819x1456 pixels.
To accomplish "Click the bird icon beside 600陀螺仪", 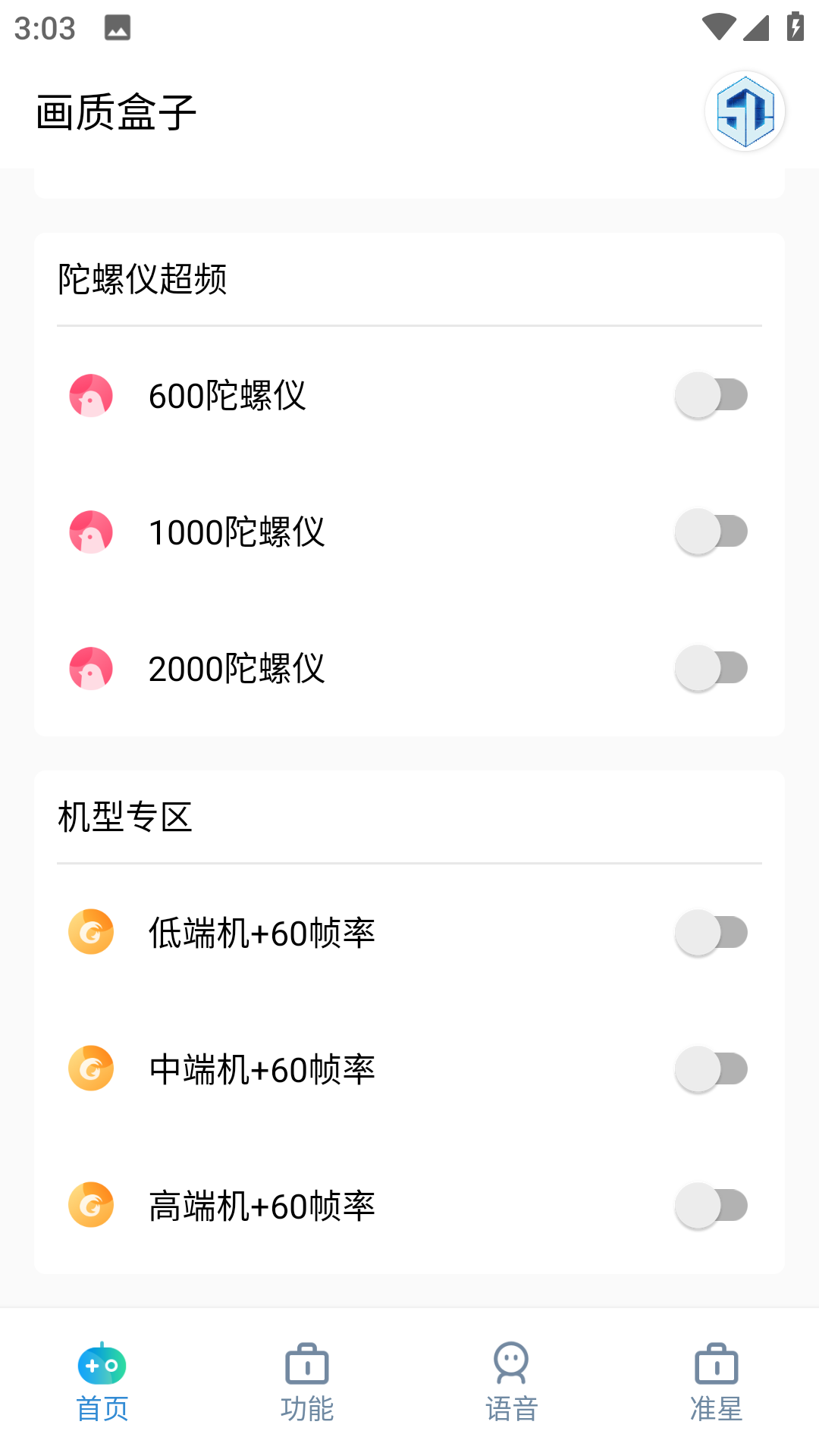I will (90, 395).
